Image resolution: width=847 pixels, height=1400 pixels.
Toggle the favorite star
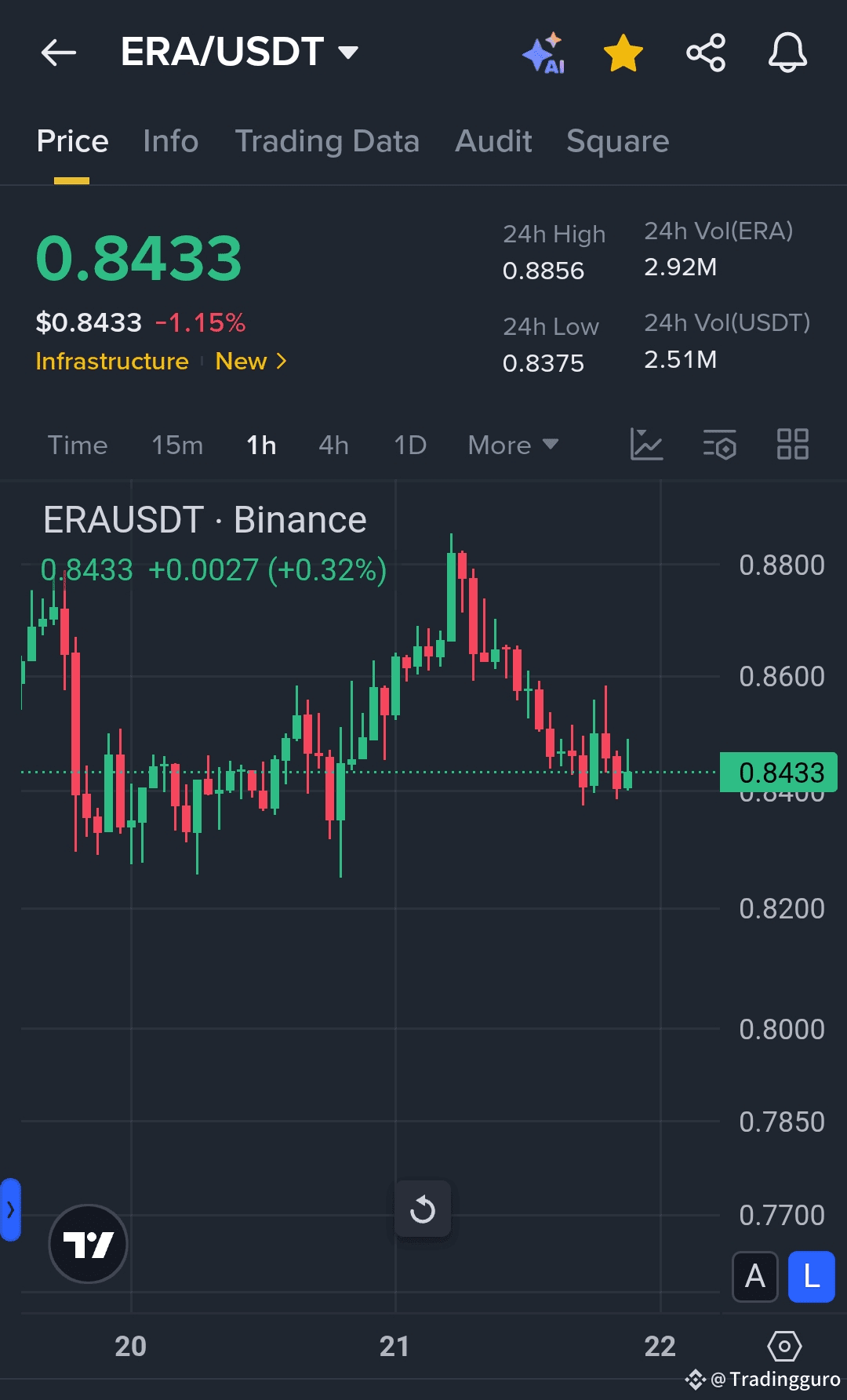pyautogui.click(x=623, y=53)
